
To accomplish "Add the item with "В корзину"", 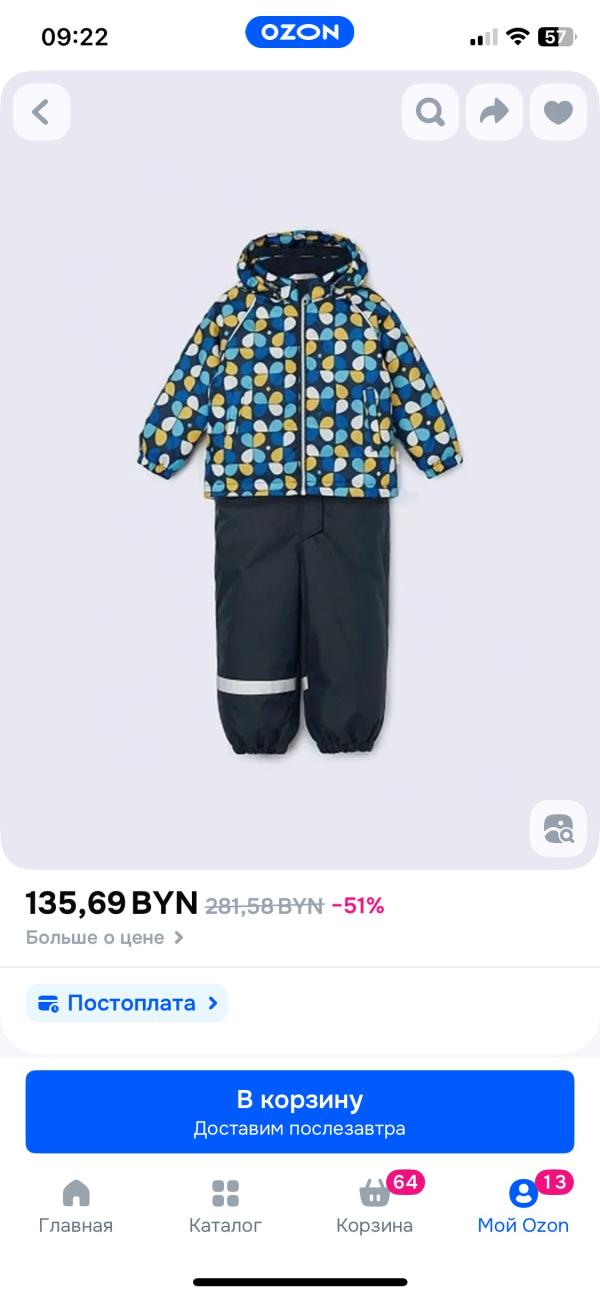I will tap(300, 1111).
